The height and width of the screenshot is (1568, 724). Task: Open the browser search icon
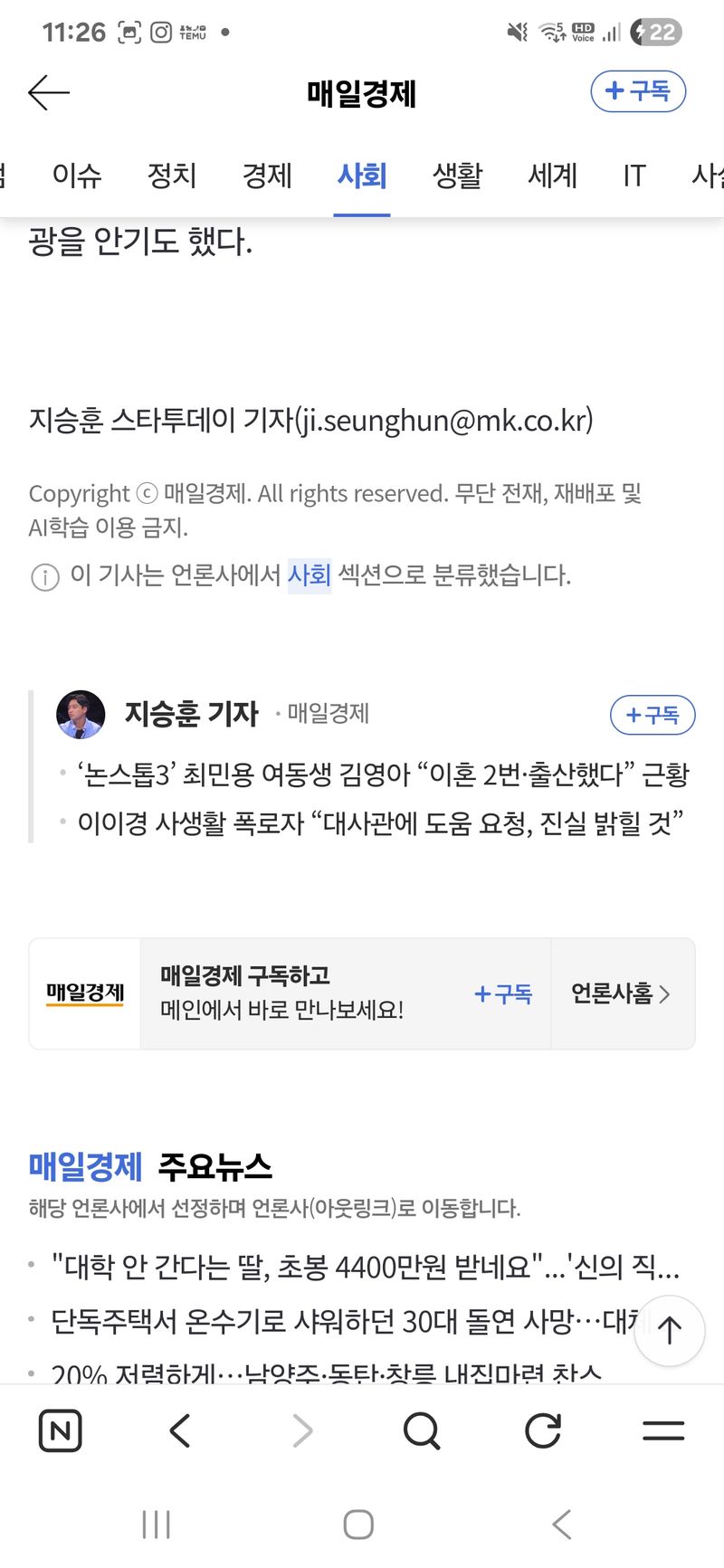(422, 1430)
